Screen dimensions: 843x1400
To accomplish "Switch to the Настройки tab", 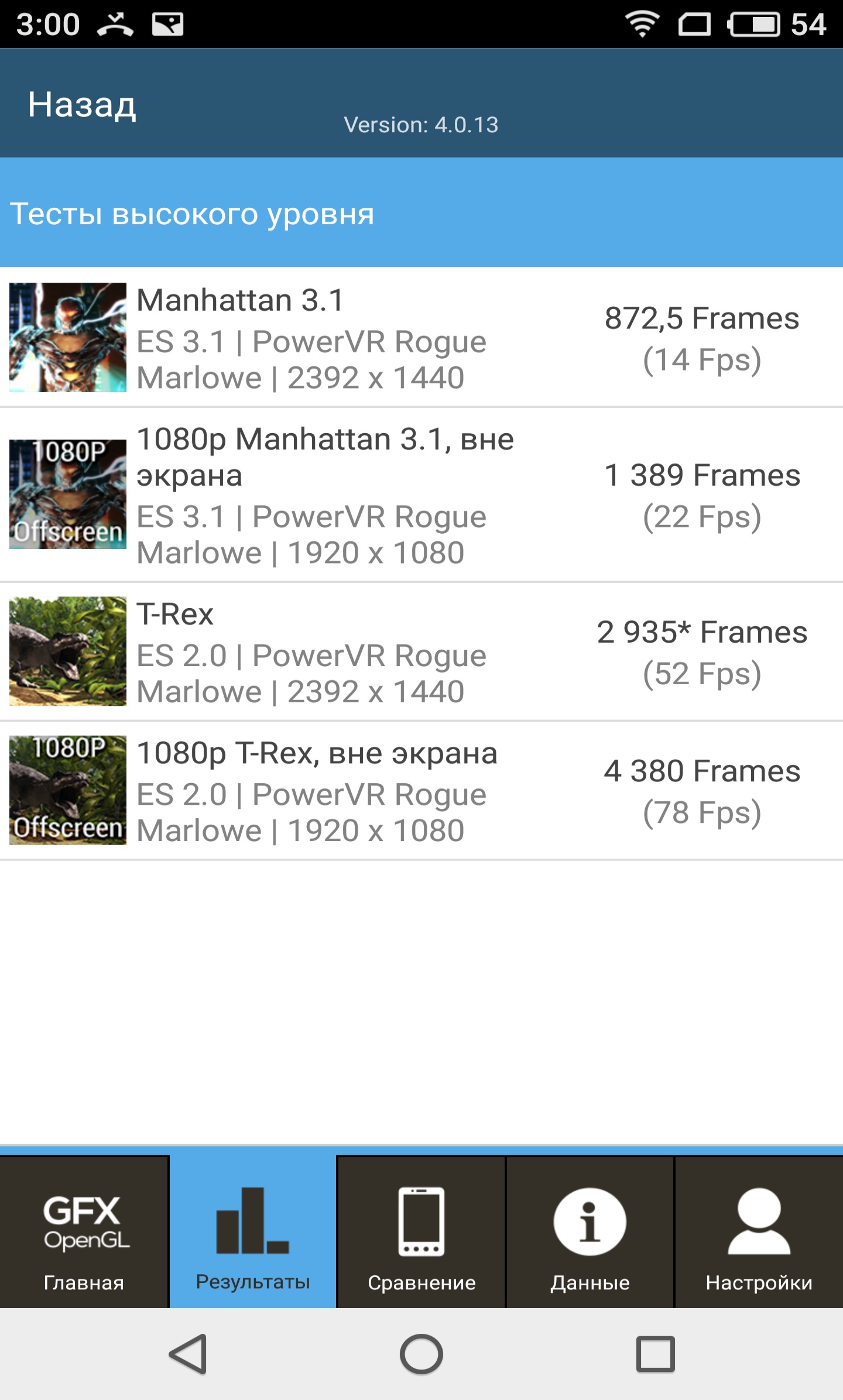I will (759, 1232).
